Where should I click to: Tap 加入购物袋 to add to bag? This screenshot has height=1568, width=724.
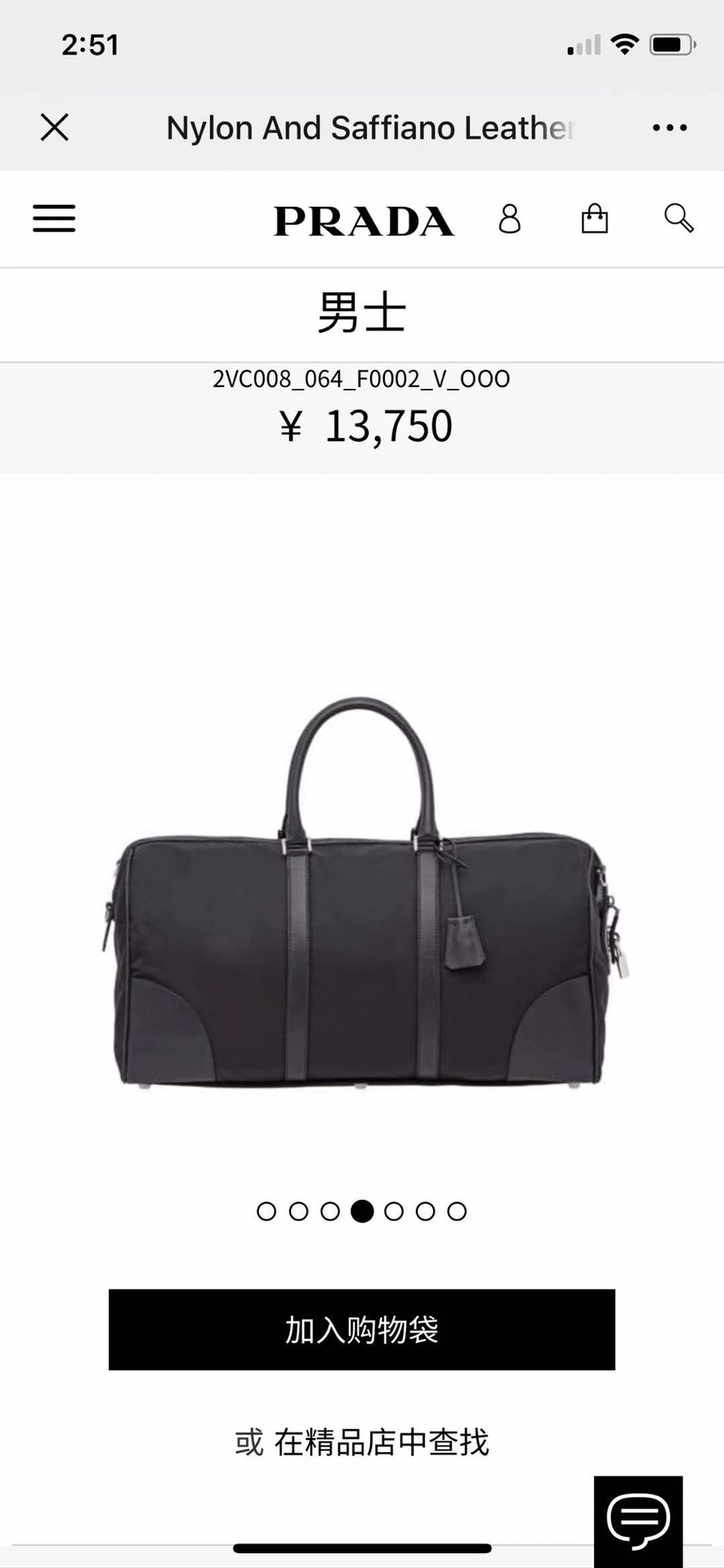tap(362, 1330)
